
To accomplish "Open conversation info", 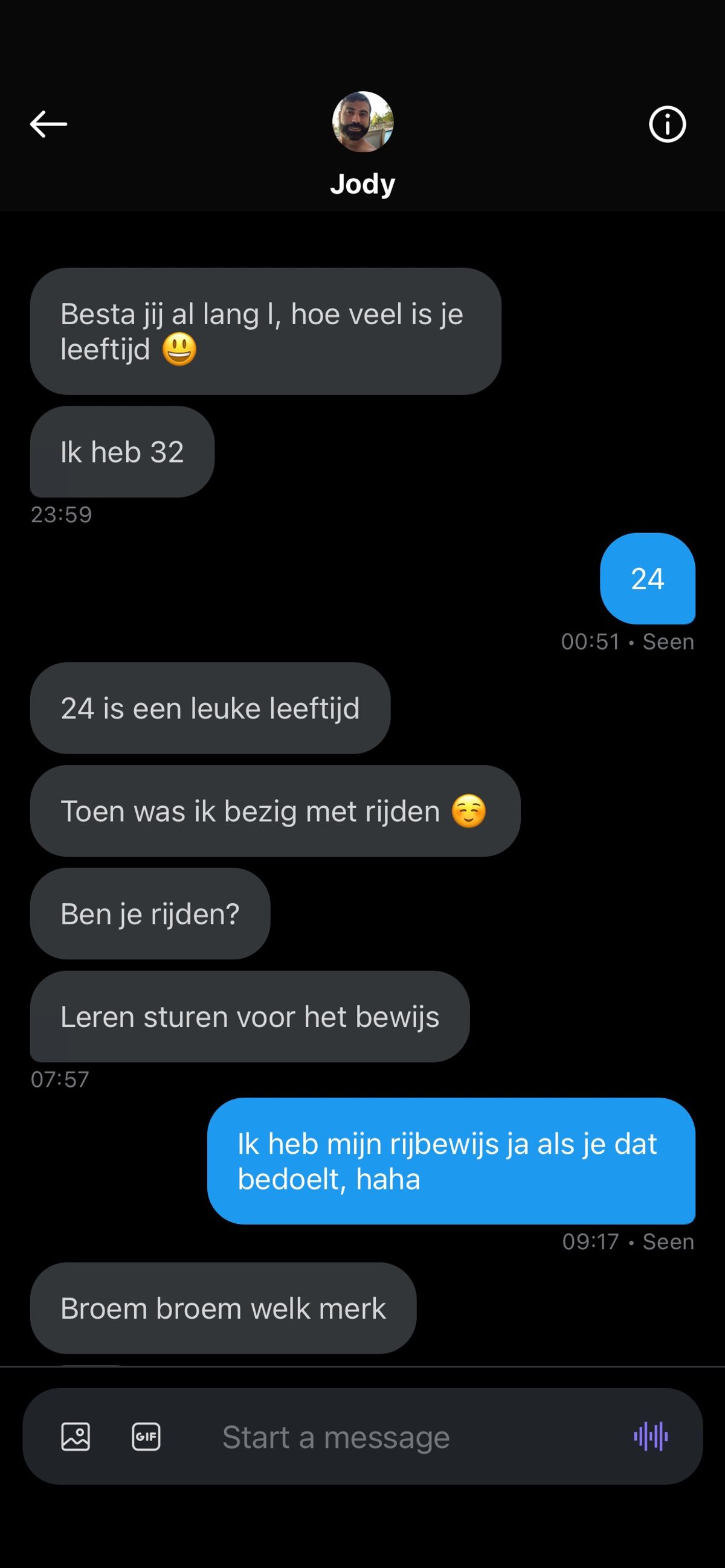I will pos(667,124).
